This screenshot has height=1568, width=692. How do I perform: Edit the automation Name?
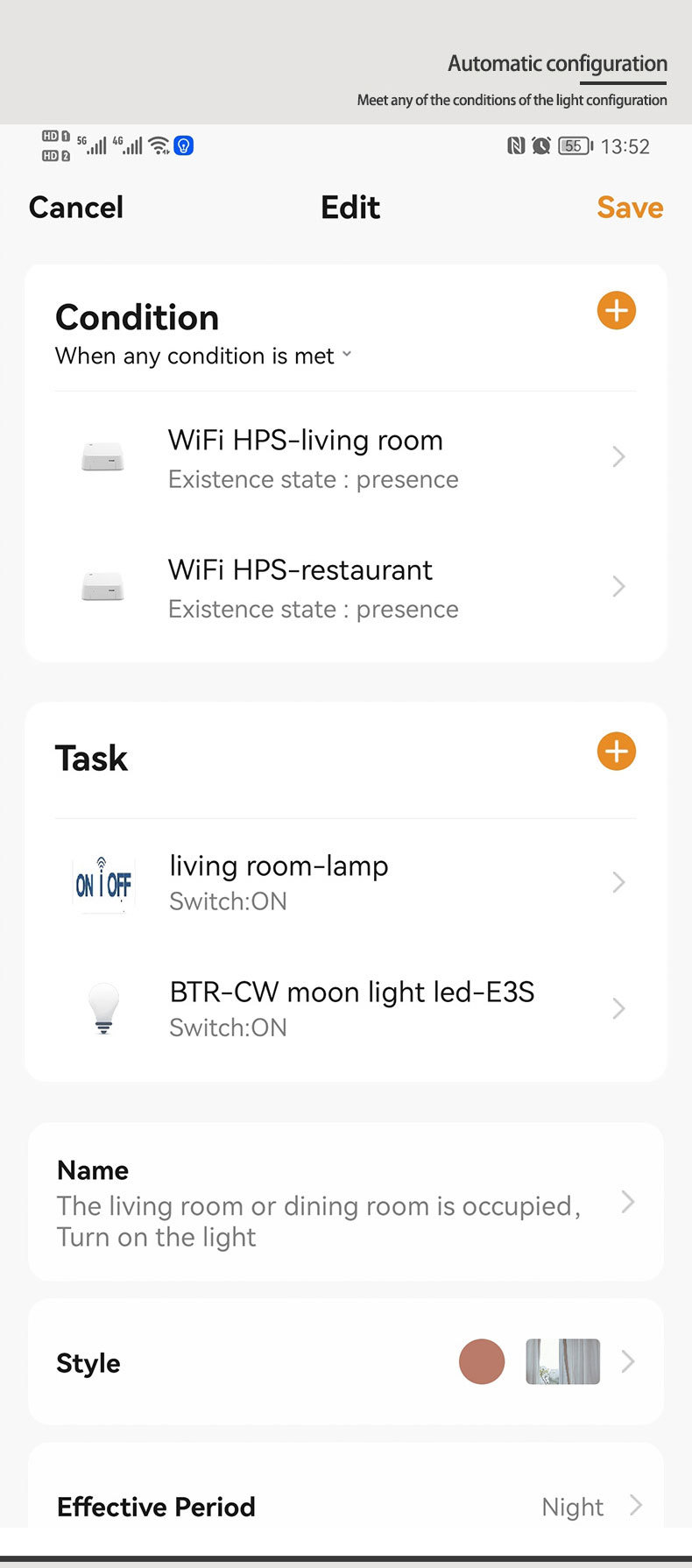pyautogui.click(x=346, y=1202)
